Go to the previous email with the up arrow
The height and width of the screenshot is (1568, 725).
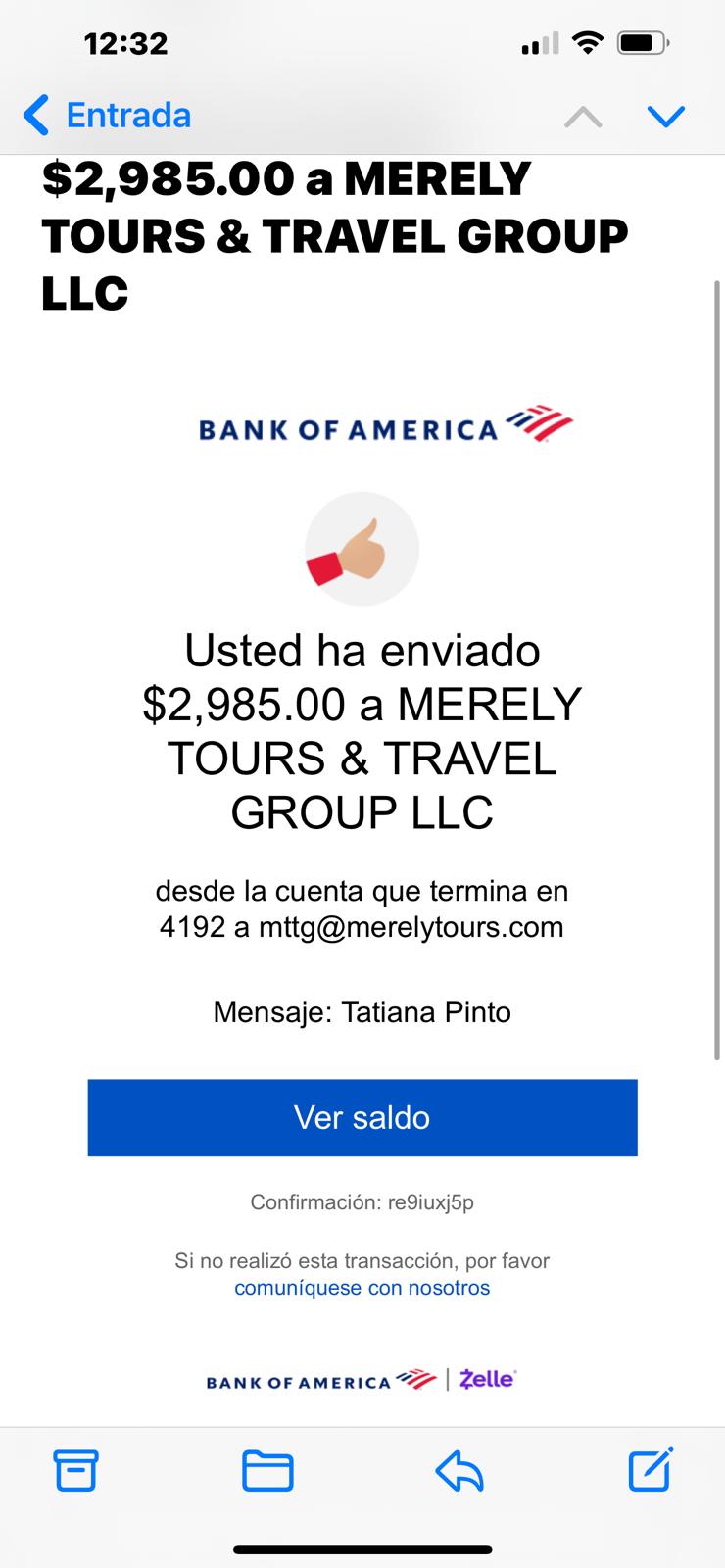[x=583, y=118]
